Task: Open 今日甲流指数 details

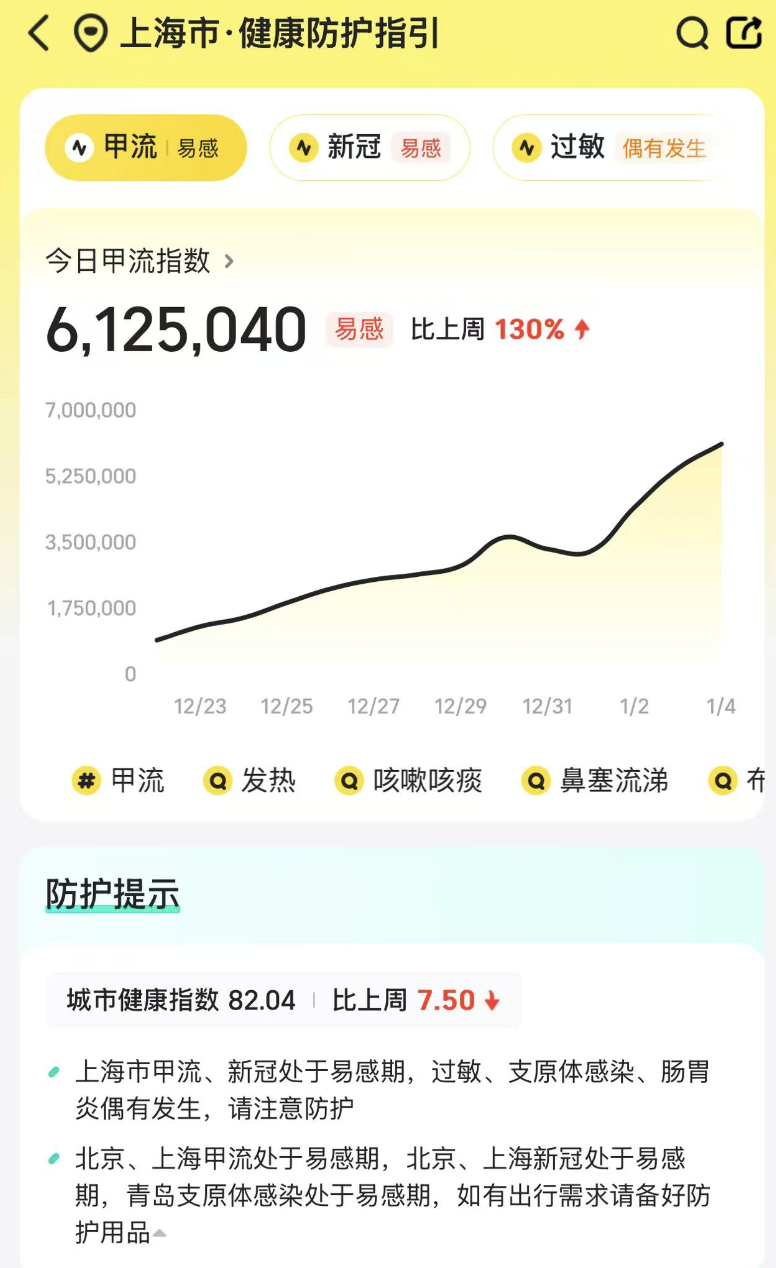Action: click(x=140, y=261)
